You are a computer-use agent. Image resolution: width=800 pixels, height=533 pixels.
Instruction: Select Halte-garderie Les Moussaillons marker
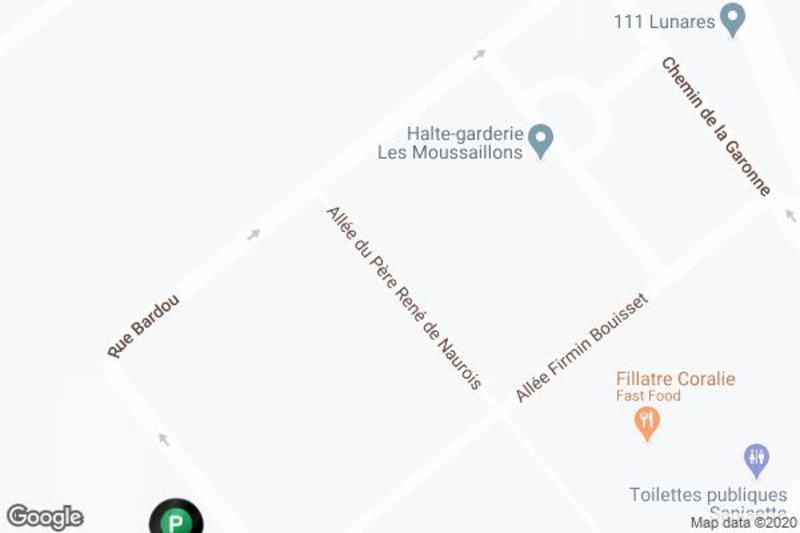[541, 140]
